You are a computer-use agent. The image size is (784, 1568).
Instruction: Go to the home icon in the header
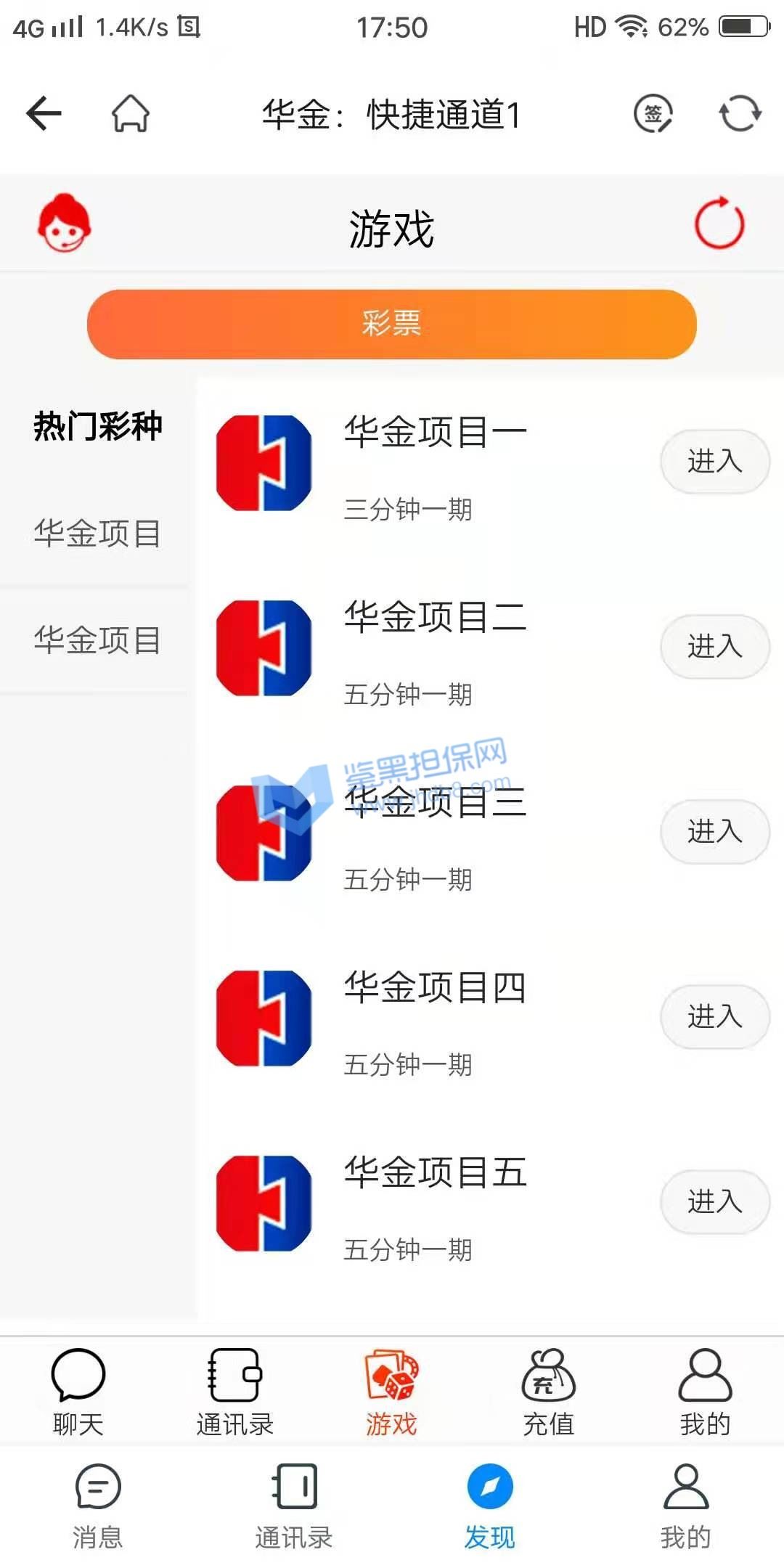click(131, 114)
